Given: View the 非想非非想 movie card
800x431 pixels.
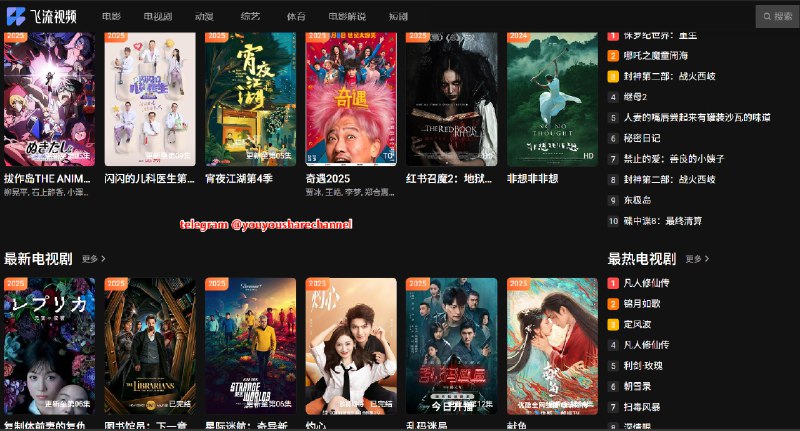Looking at the screenshot, I should (x=552, y=100).
